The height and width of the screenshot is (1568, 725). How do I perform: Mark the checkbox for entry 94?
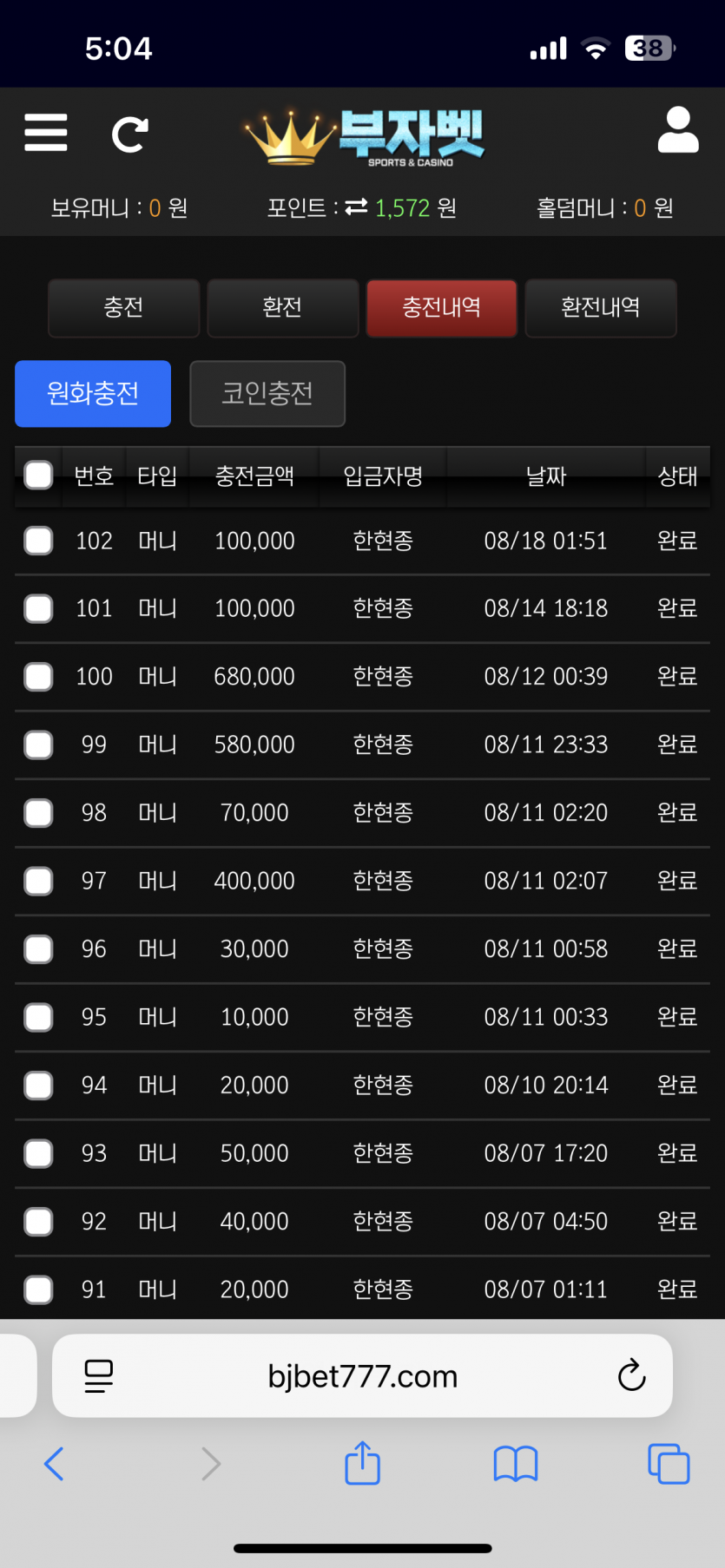tap(38, 1085)
